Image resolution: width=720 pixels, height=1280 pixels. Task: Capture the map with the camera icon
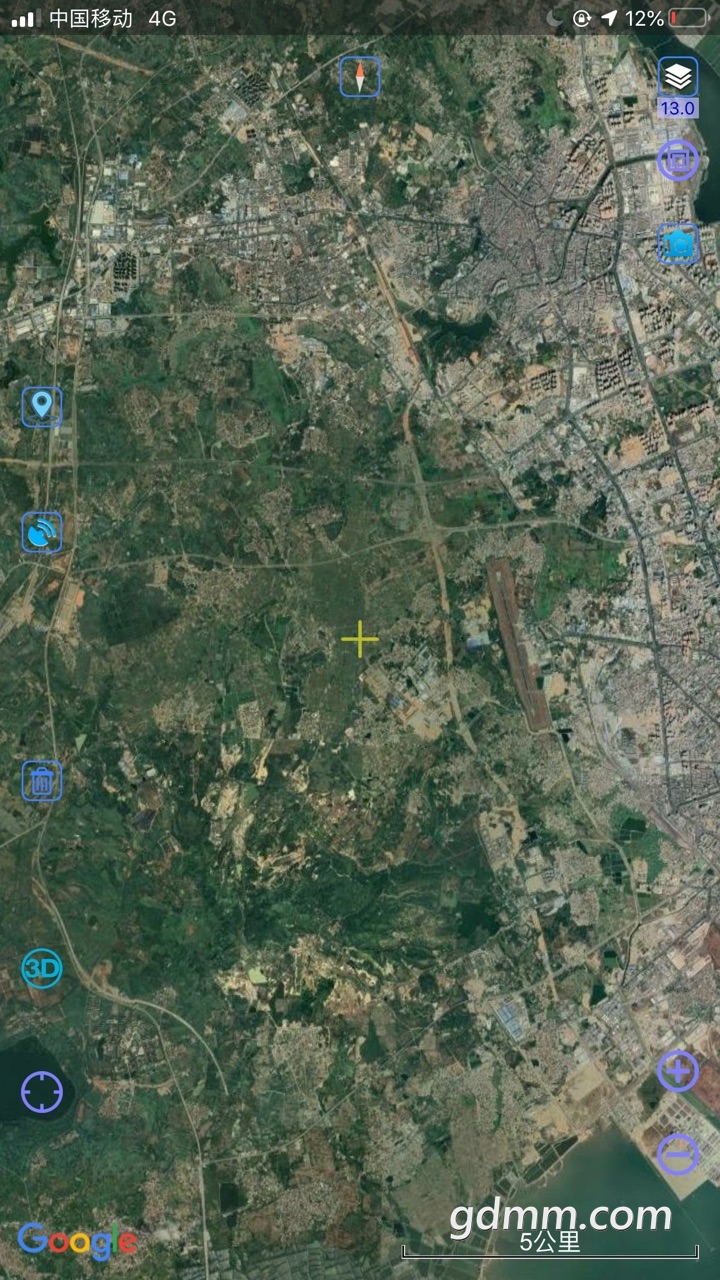tap(678, 243)
